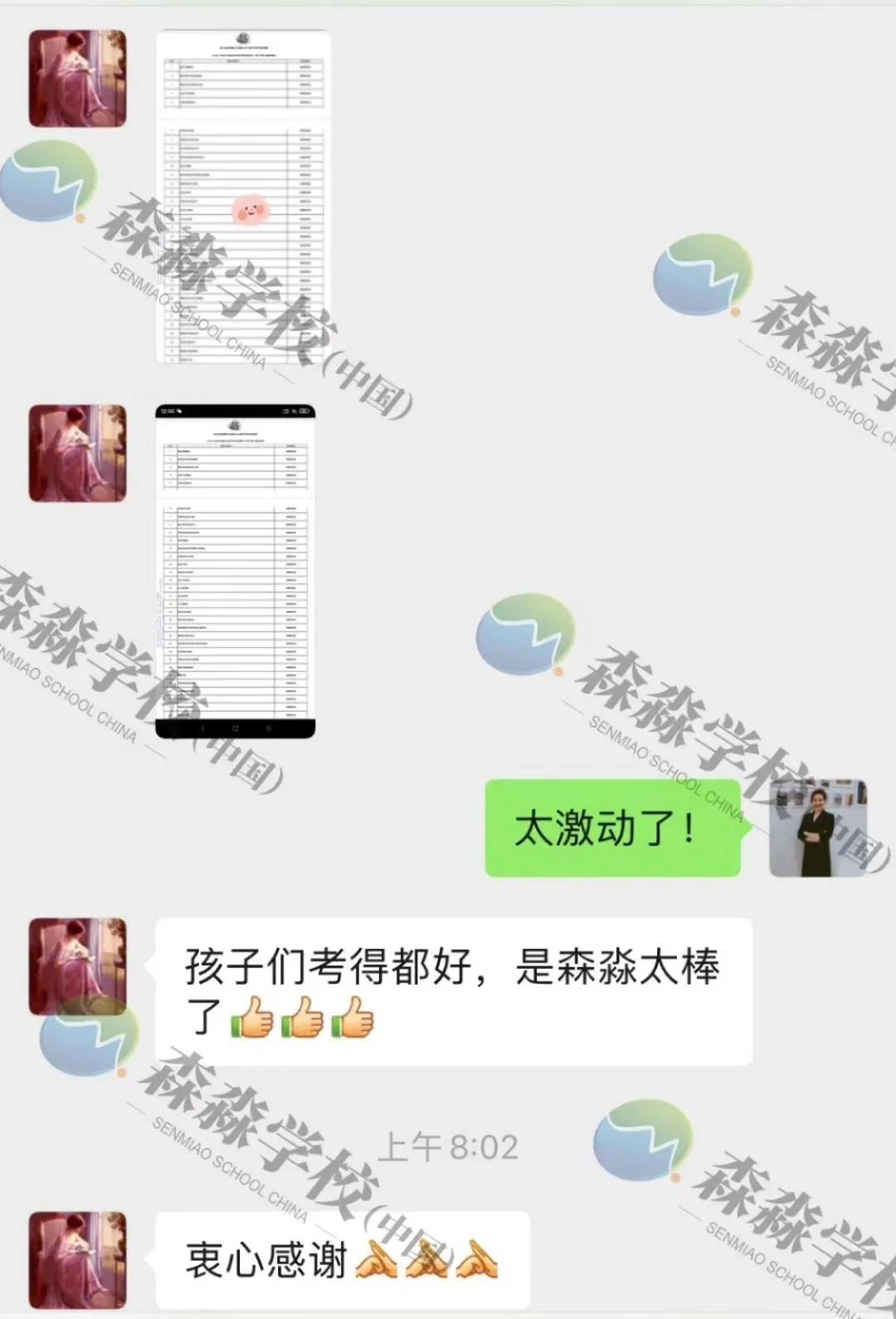896x1319 pixels.
Task: Open the first shared score-list image
Action: pyautogui.click(x=243, y=197)
